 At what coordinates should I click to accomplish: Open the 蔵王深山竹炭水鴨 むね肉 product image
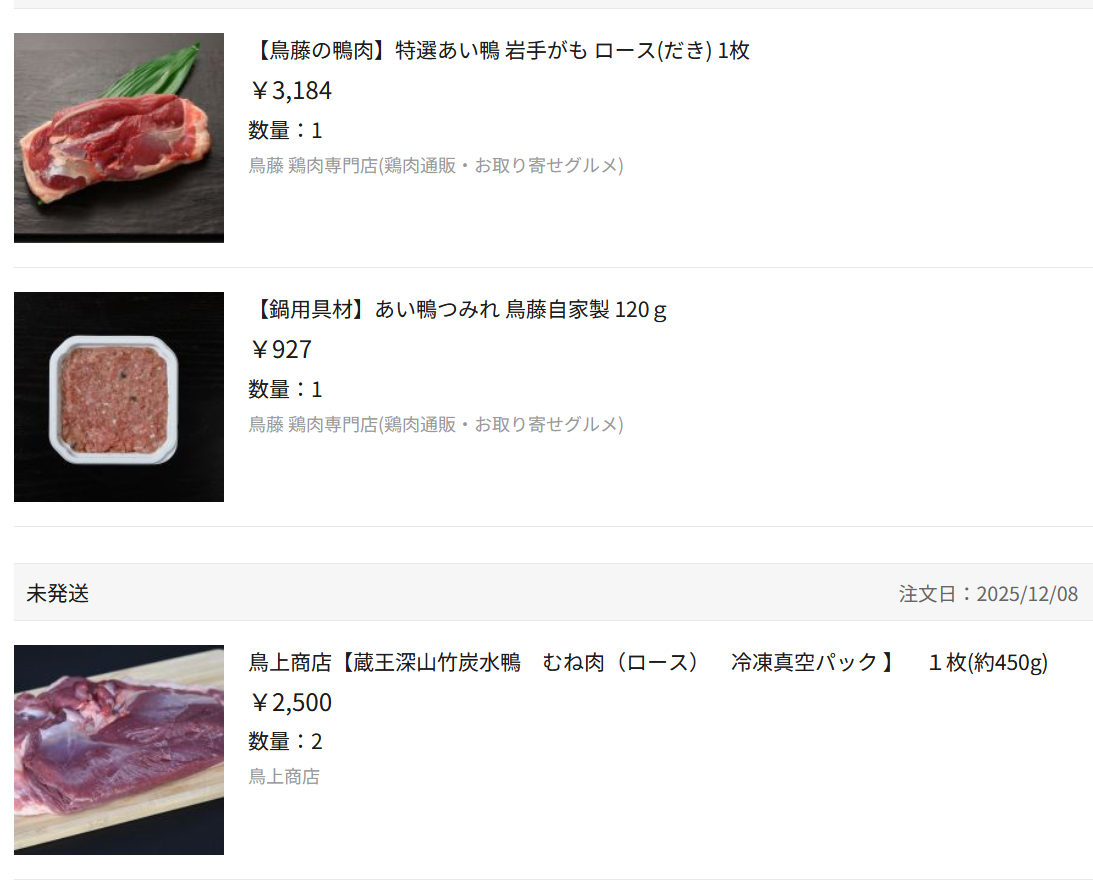pos(118,749)
